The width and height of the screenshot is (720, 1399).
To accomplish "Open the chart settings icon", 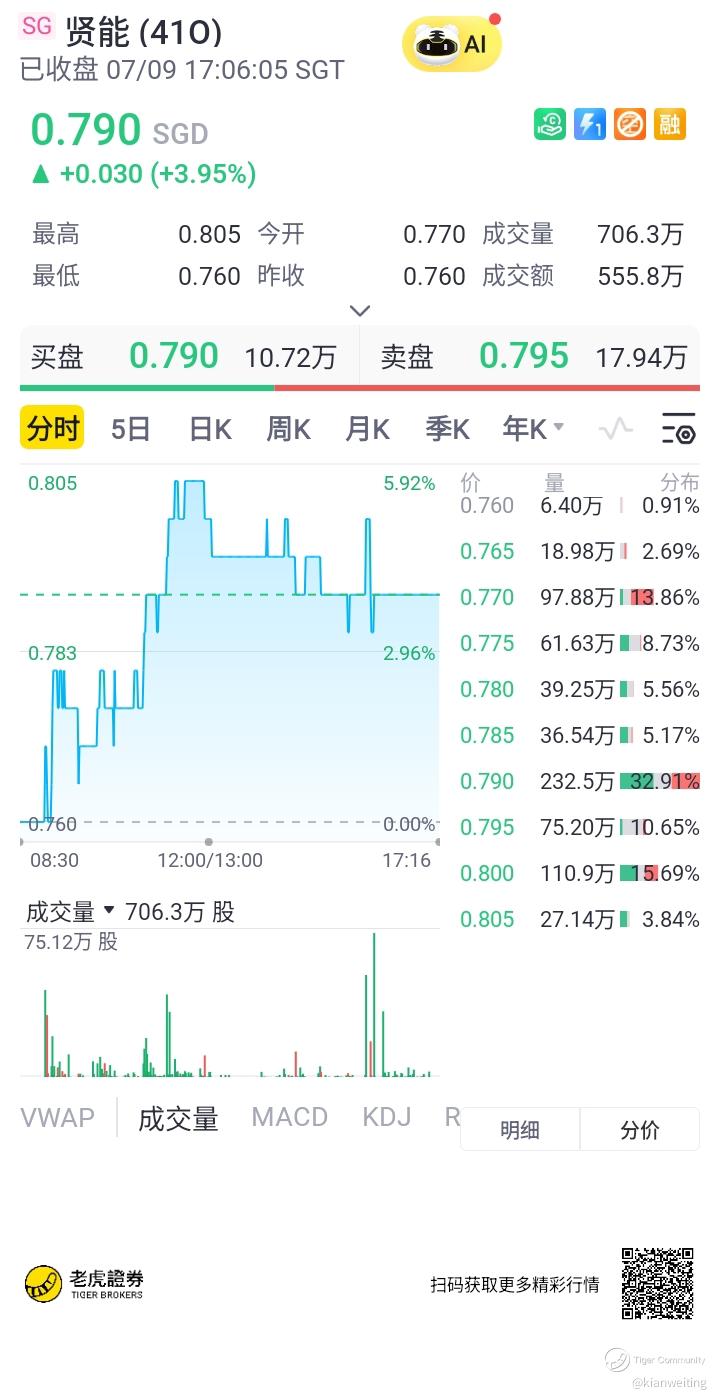I will [x=679, y=429].
